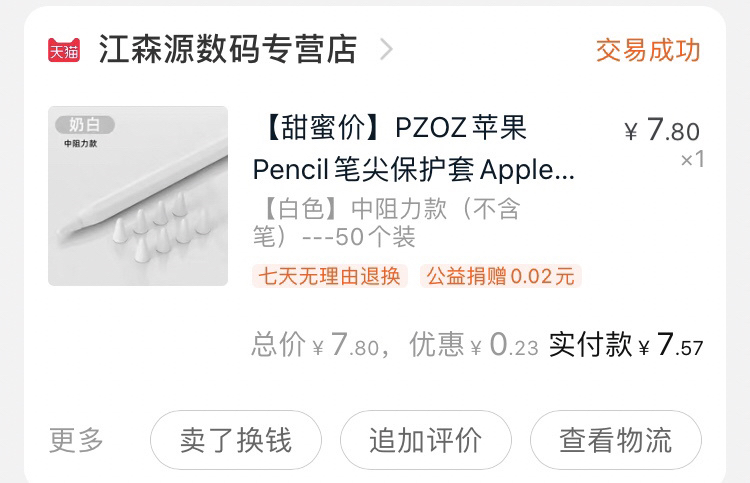View the PZOZ 苹果 Pencil 笔尖保护套 order details
The width and height of the screenshot is (750, 483).
[414, 149]
